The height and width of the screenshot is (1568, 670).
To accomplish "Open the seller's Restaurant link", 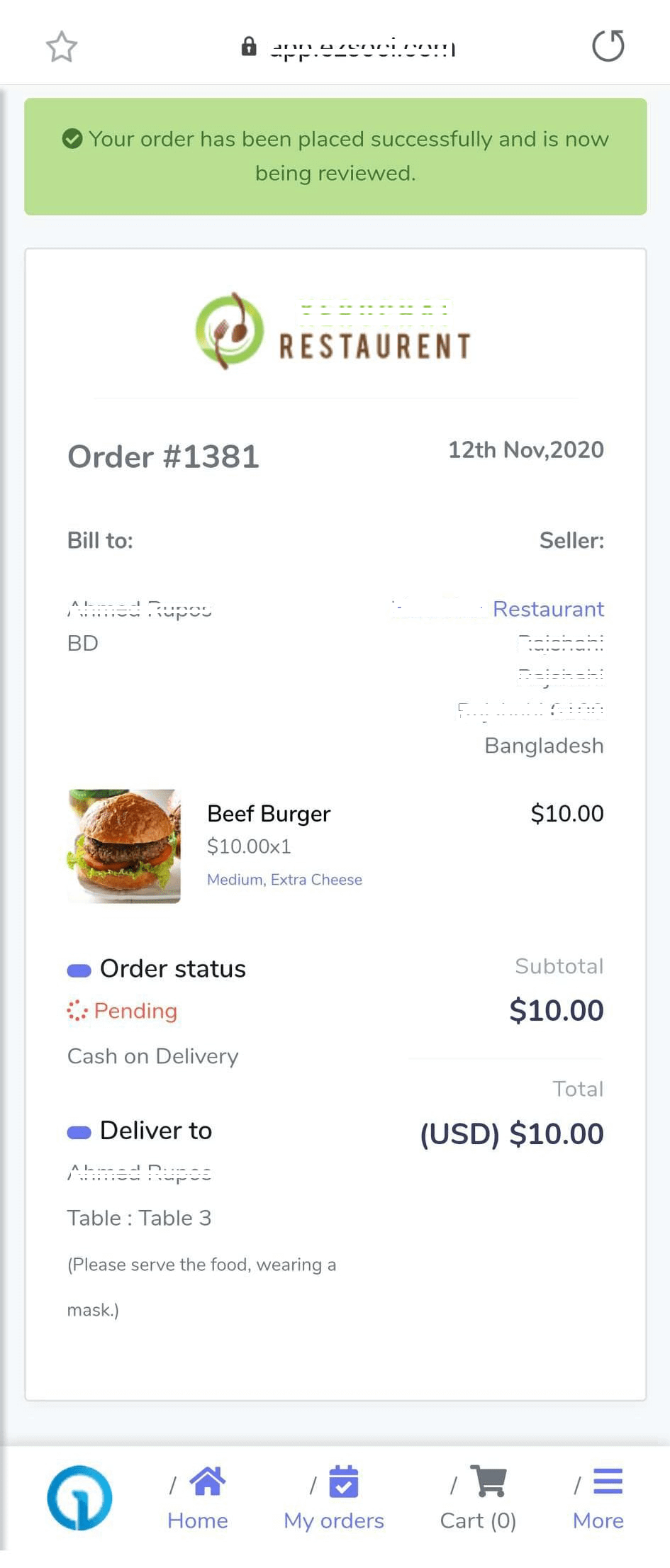I will coord(547,609).
